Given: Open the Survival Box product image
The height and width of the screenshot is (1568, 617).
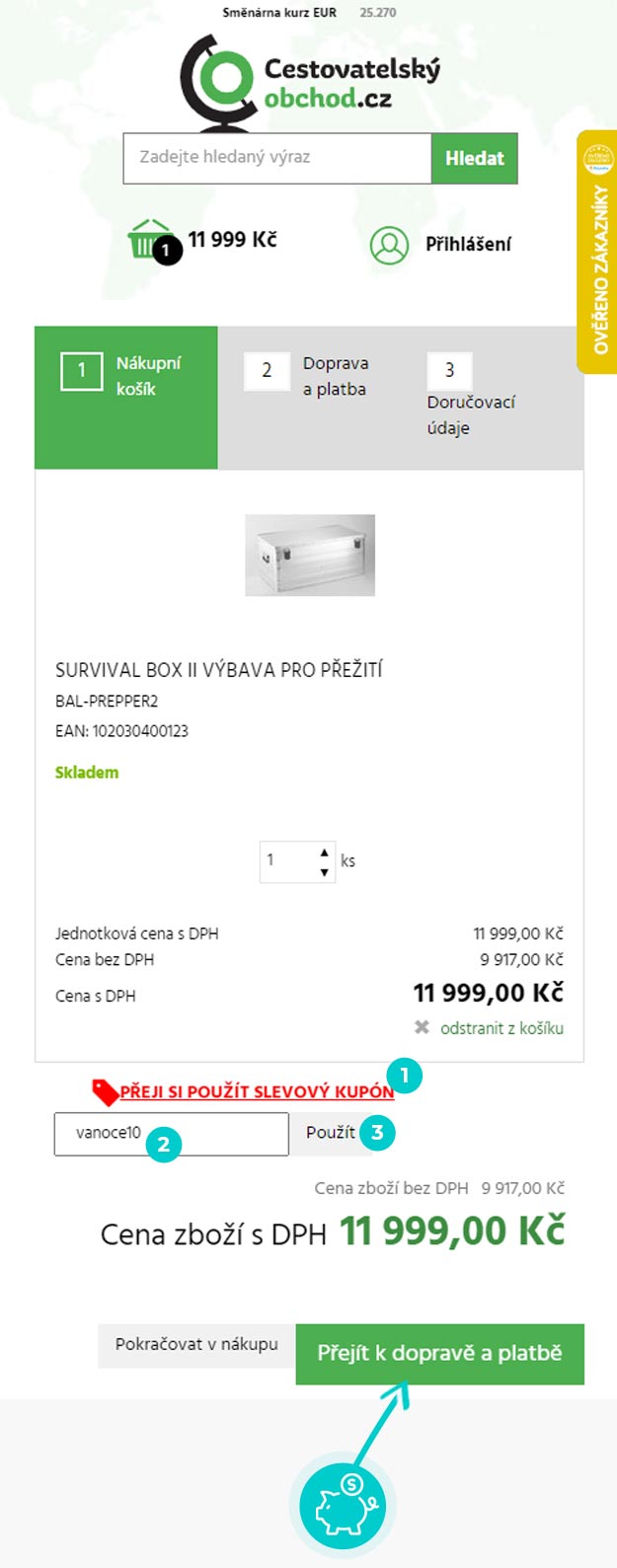Looking at the screenshot, I should (x=310, y=555).
